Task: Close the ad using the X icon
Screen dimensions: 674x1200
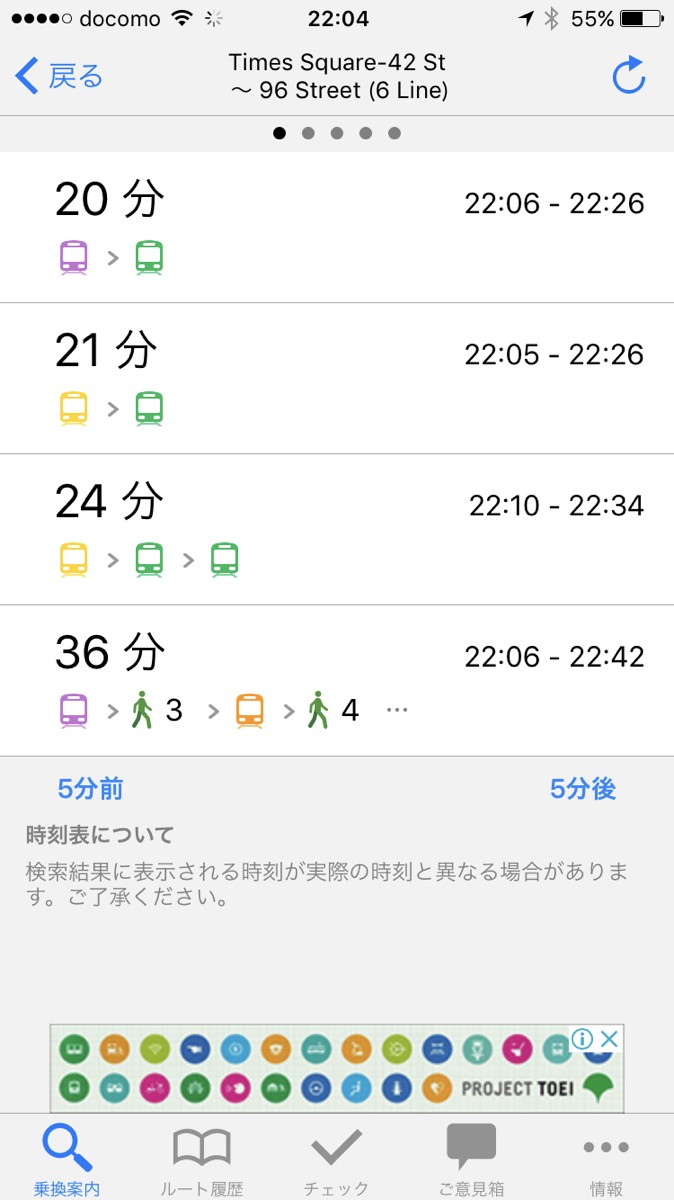Action: [x=608, y=1039]
